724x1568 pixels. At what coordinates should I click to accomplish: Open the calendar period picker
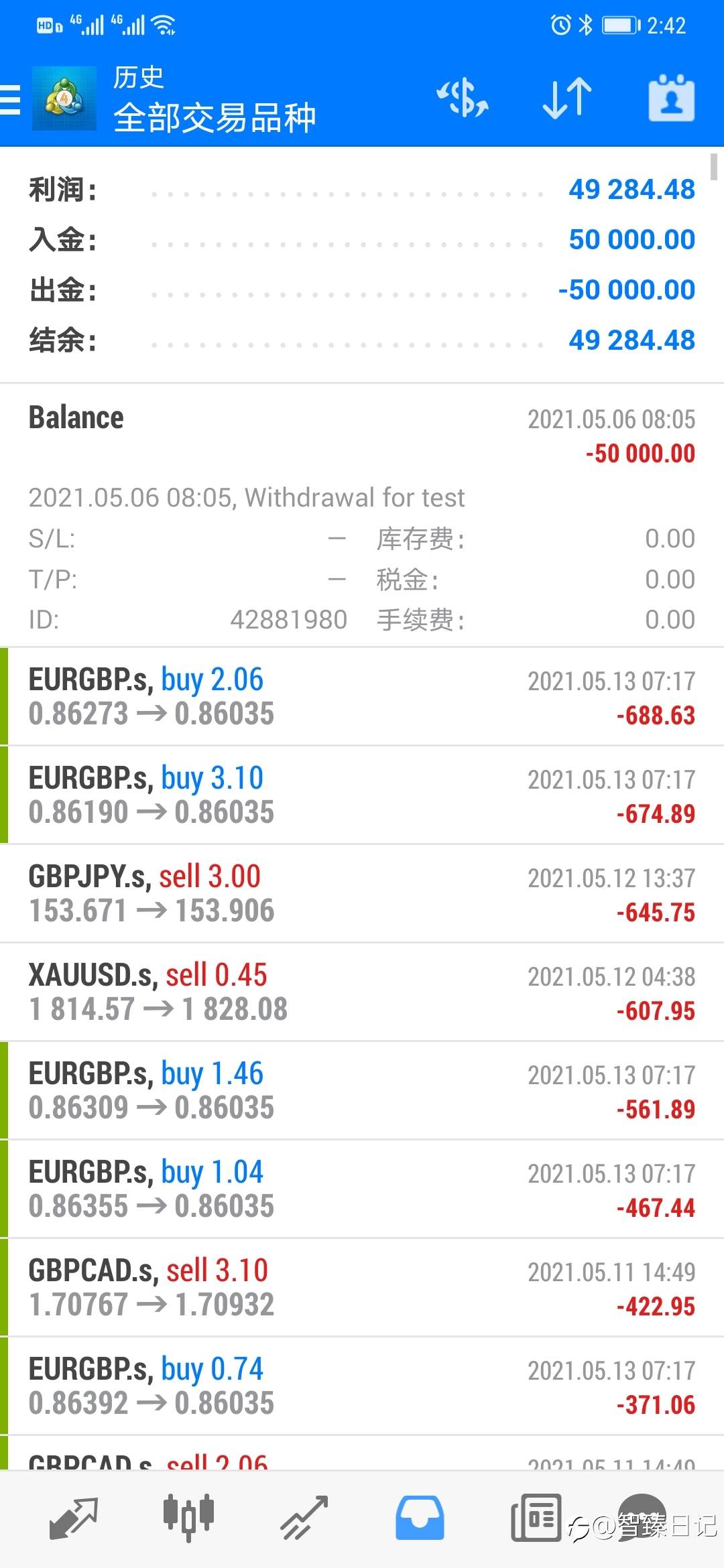[x=671, y=99]
